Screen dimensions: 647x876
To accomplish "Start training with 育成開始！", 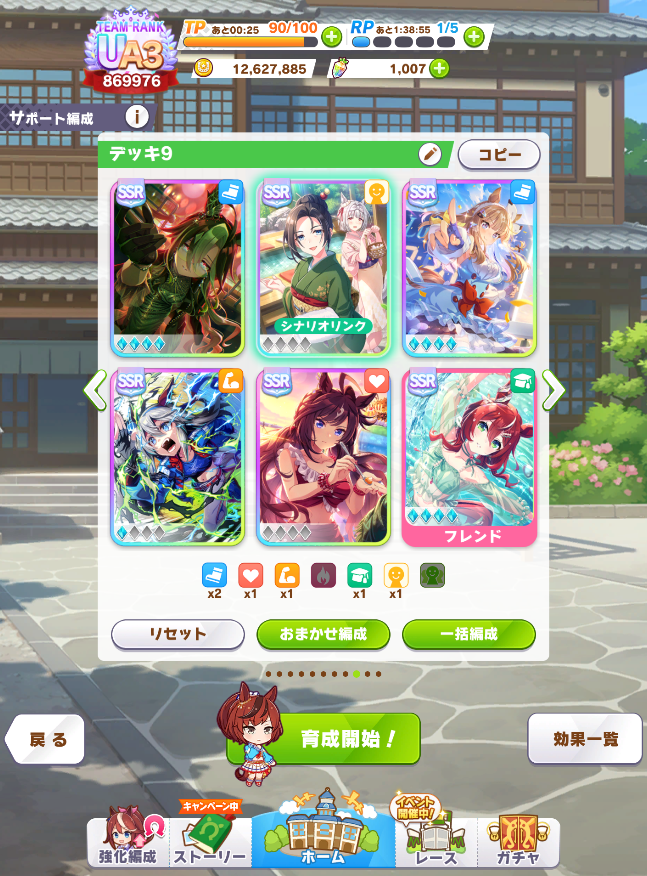I will point(337,740).
